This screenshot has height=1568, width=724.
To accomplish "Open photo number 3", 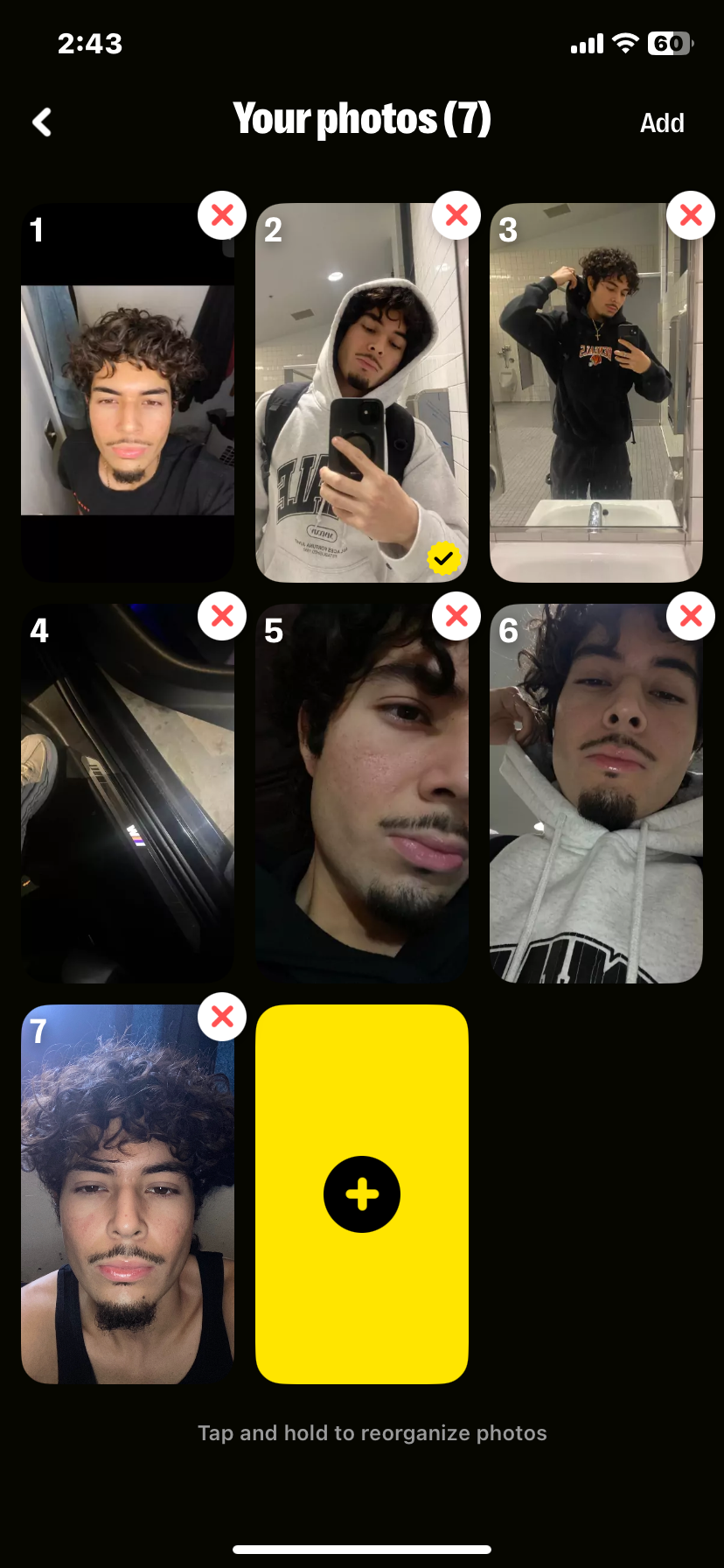I will (x=596, y=394).
